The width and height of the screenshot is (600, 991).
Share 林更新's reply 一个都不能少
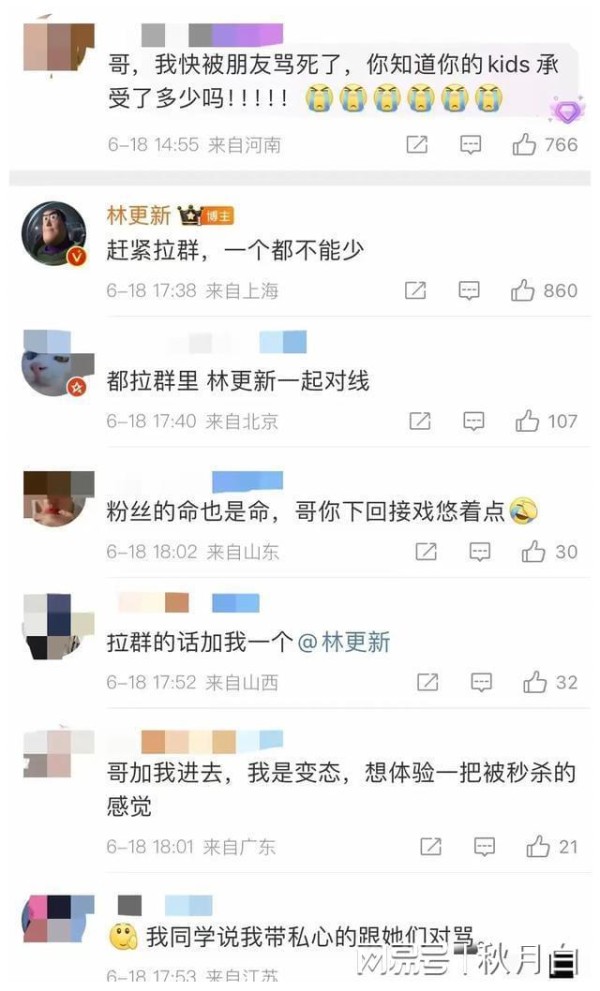click(415, 291)
